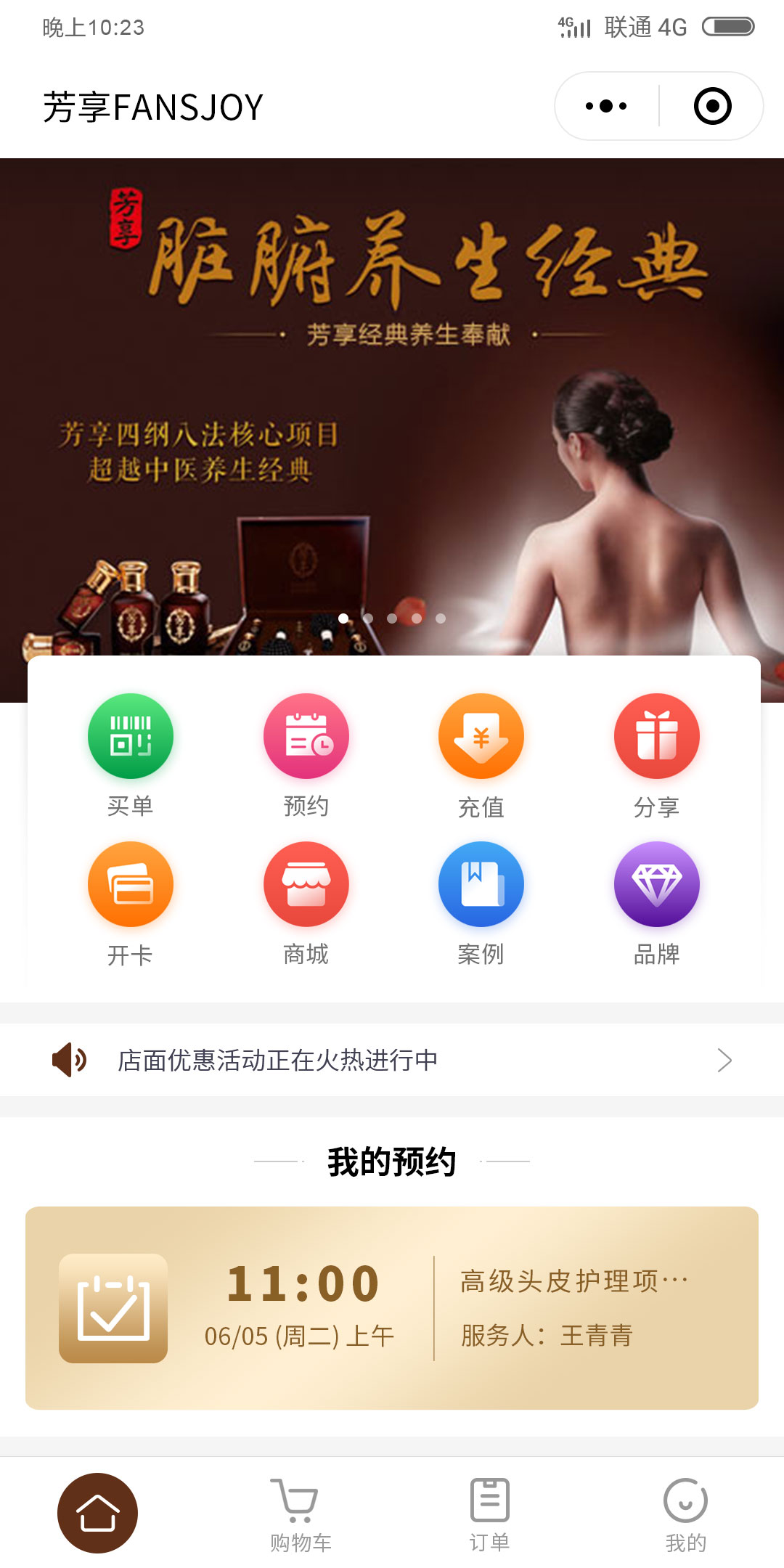Open 预约 appointment booking
The height and width of the screenshot is (1568, 784).
[x=306, y=737]
